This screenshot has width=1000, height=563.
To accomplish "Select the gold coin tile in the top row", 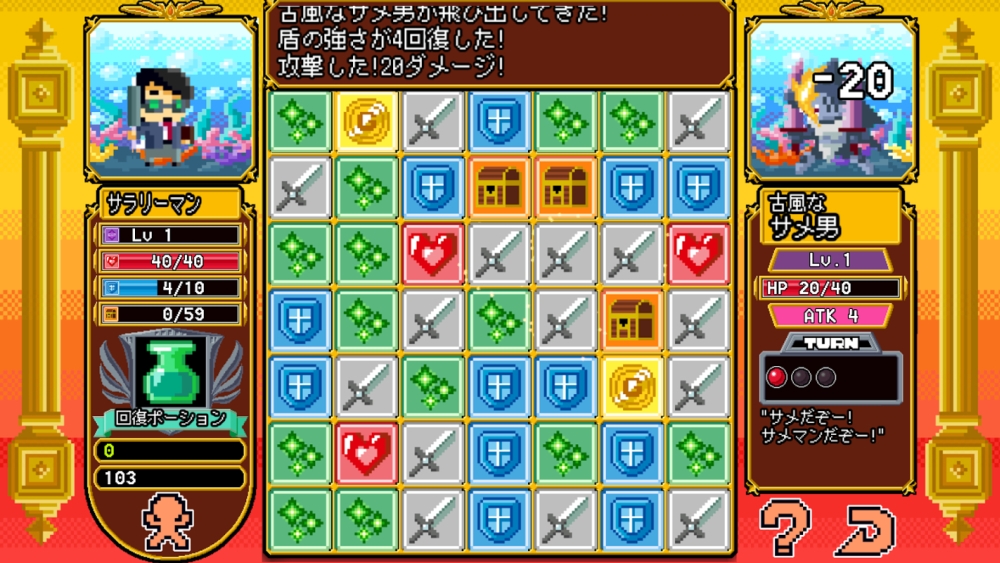I will (366, 122).
